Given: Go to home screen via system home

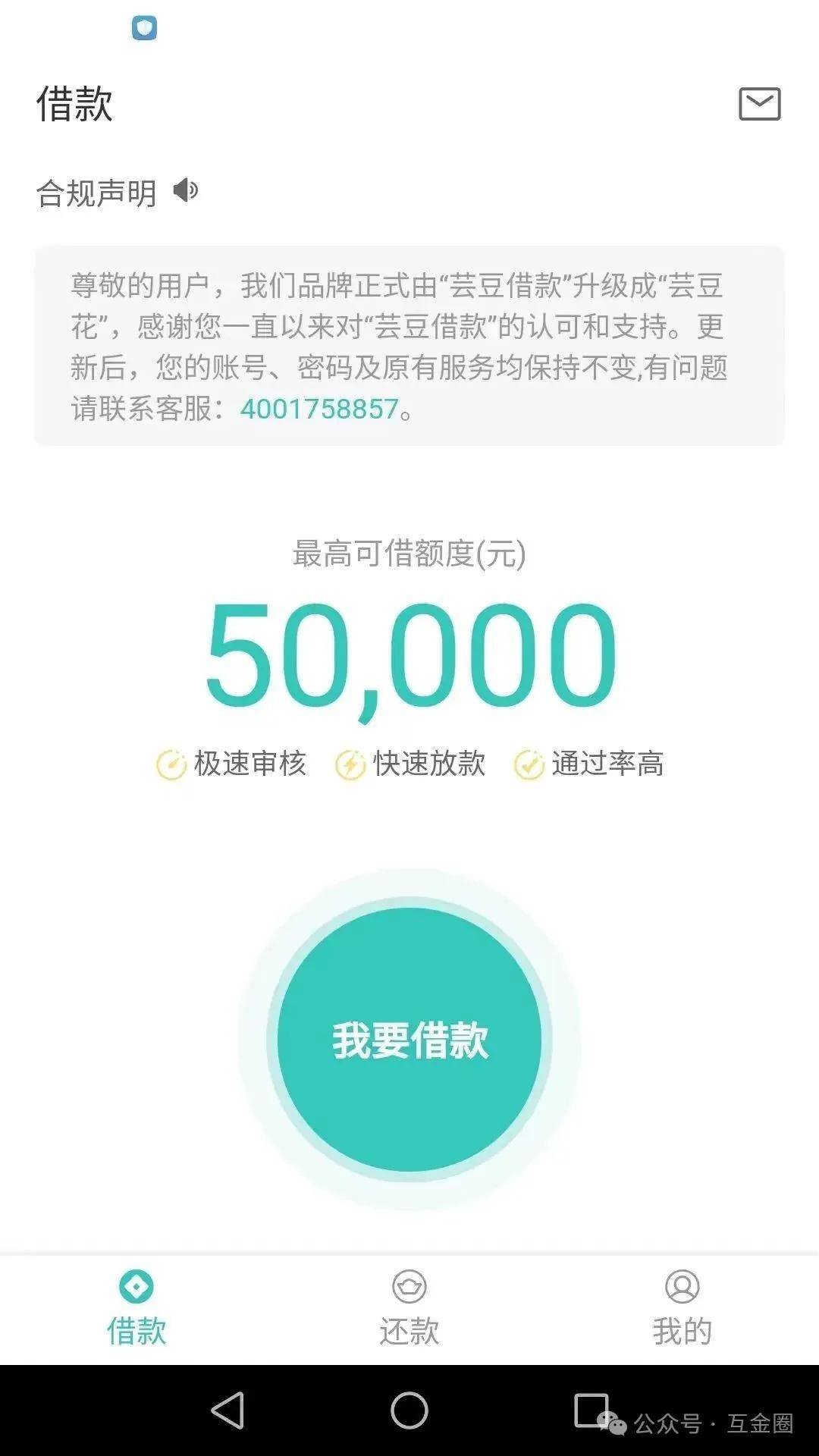Looking at the screenshot, I should coord(409,1410).
